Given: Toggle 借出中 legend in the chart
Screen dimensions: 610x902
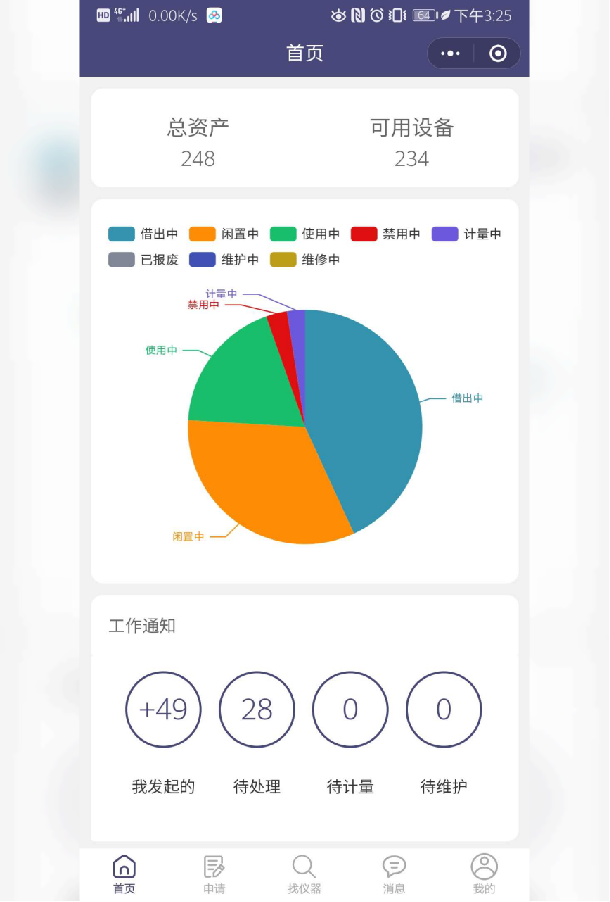Looking at the screenshot, I should (143, 234).
